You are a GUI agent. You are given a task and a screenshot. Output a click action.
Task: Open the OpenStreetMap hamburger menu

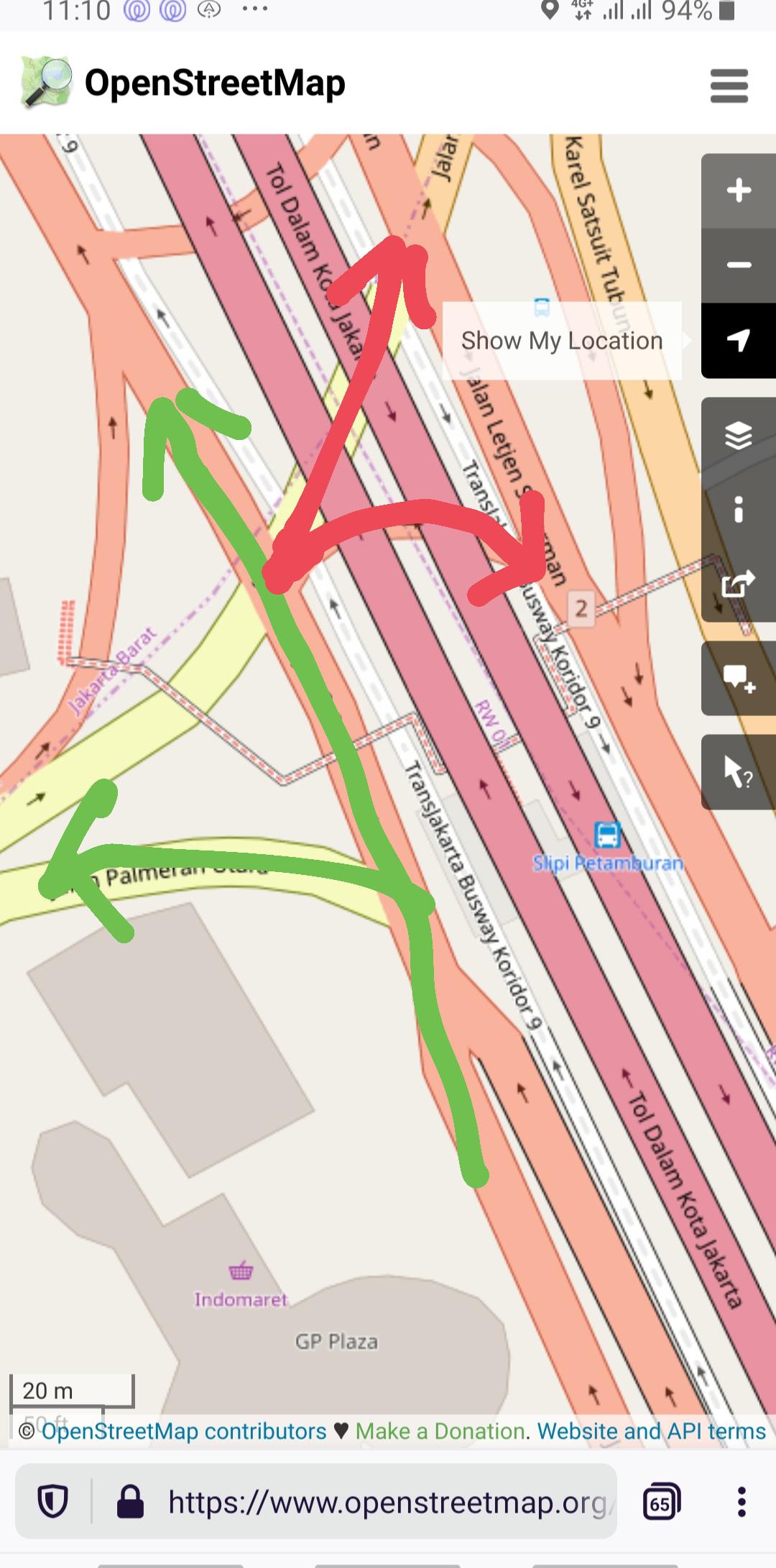729,86
